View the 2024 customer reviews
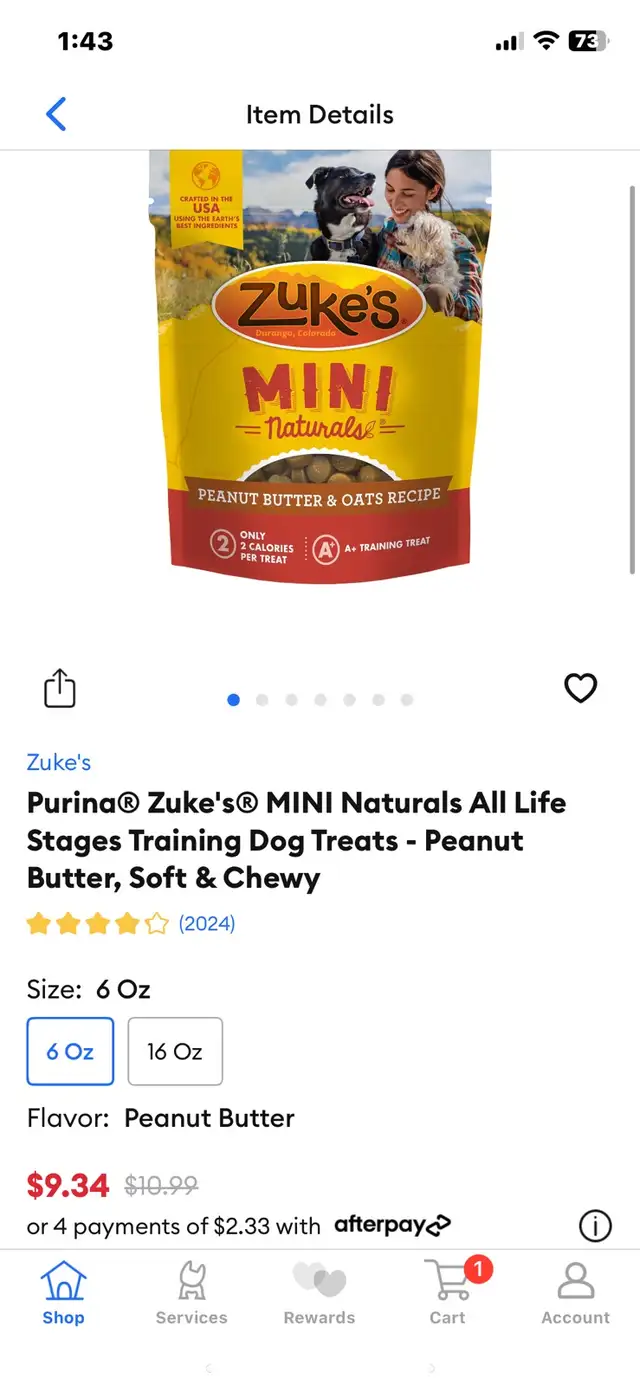Image resolution: width=640 pixels, height=1386 pixels. point(206,923)
